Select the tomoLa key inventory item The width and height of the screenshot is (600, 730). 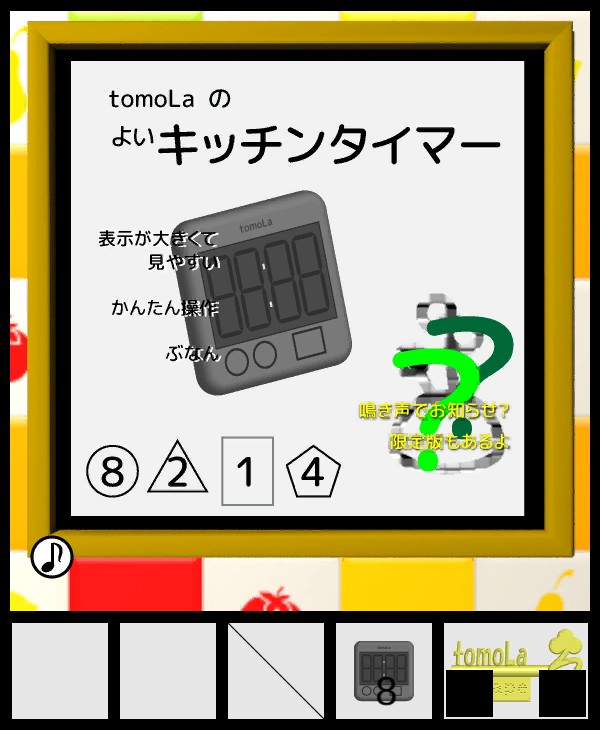515,670
